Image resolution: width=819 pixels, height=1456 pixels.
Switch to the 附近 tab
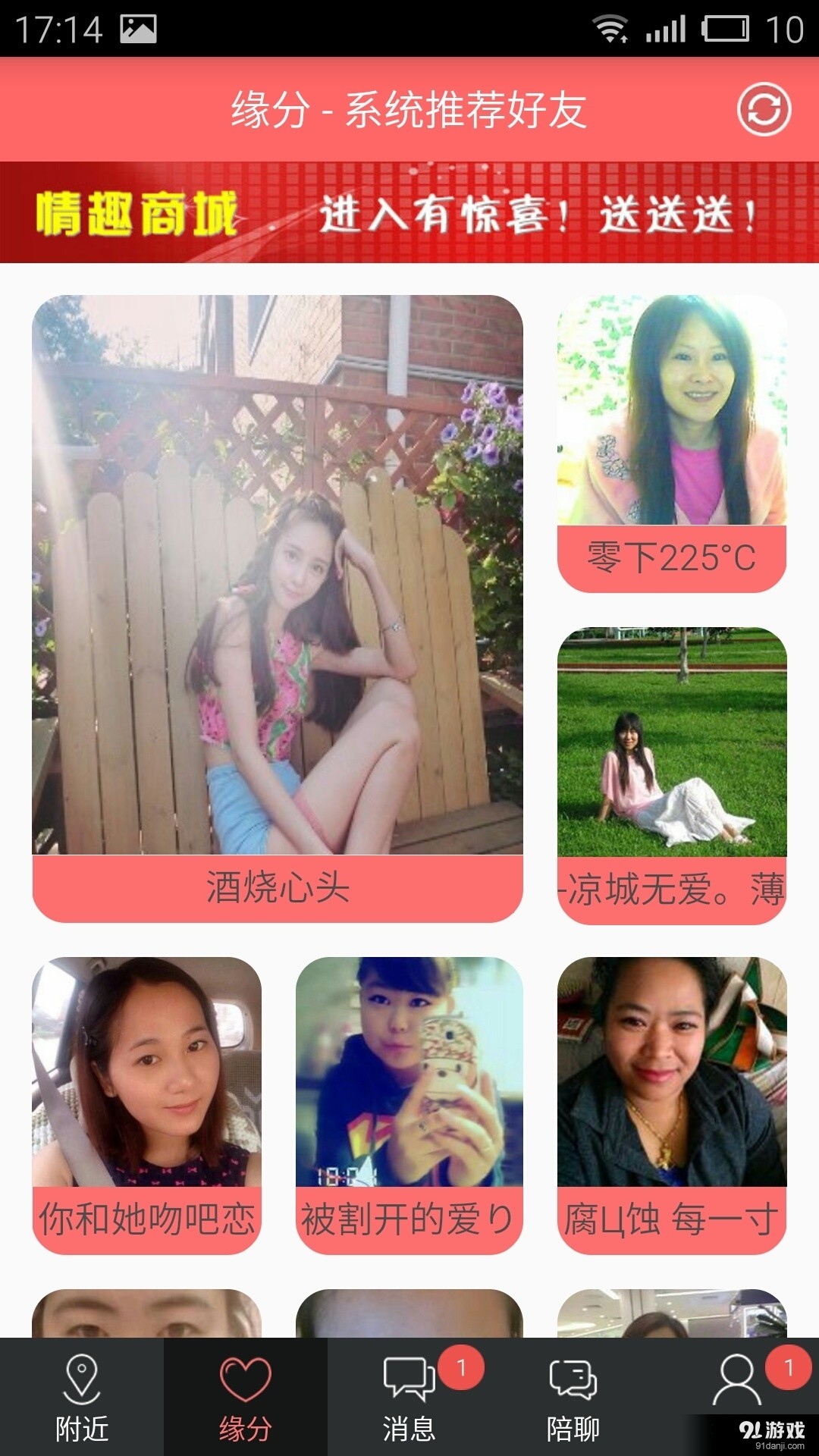pos(82,1397)
